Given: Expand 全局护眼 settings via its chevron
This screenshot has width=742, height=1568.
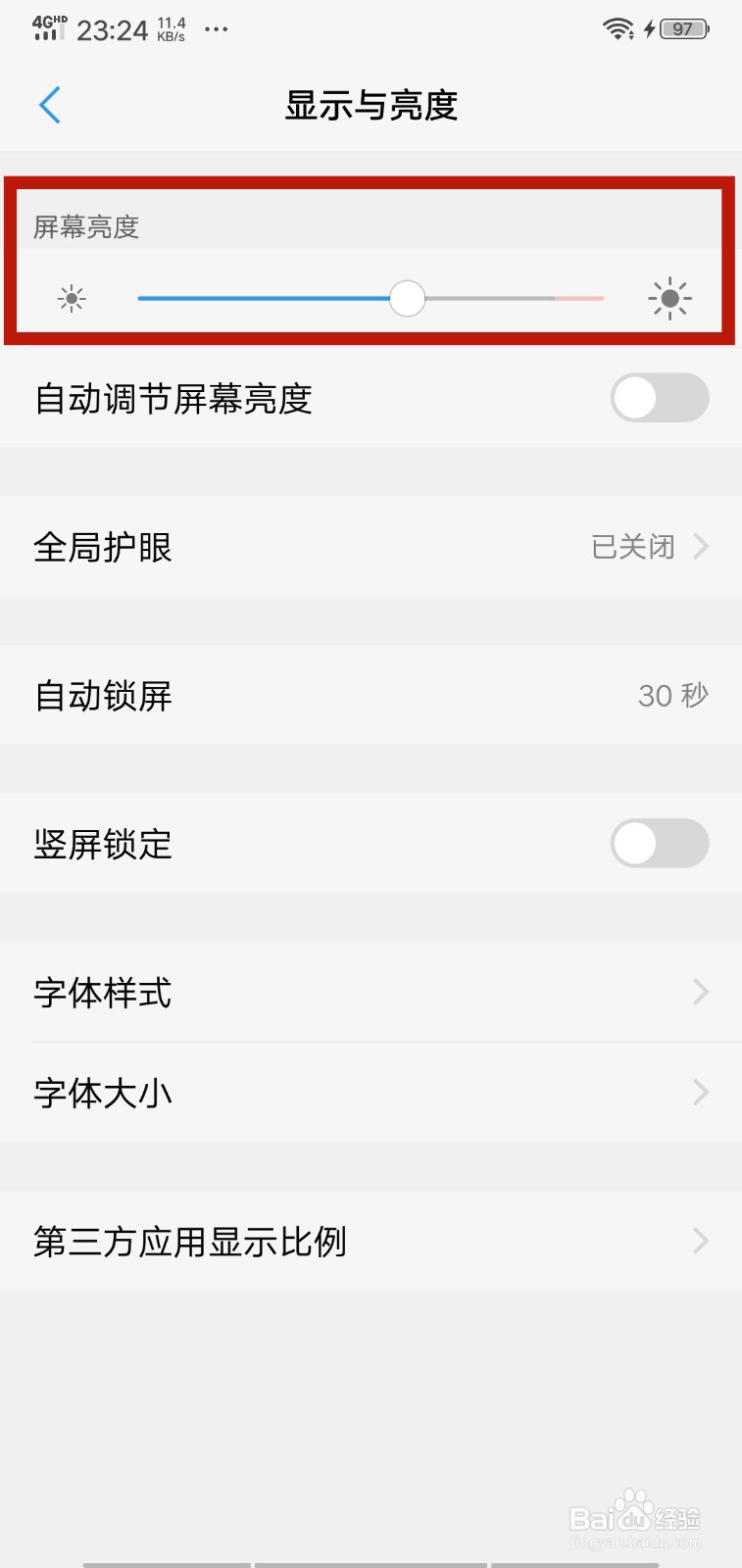Looking at the screenshot, I should (702, 546).
